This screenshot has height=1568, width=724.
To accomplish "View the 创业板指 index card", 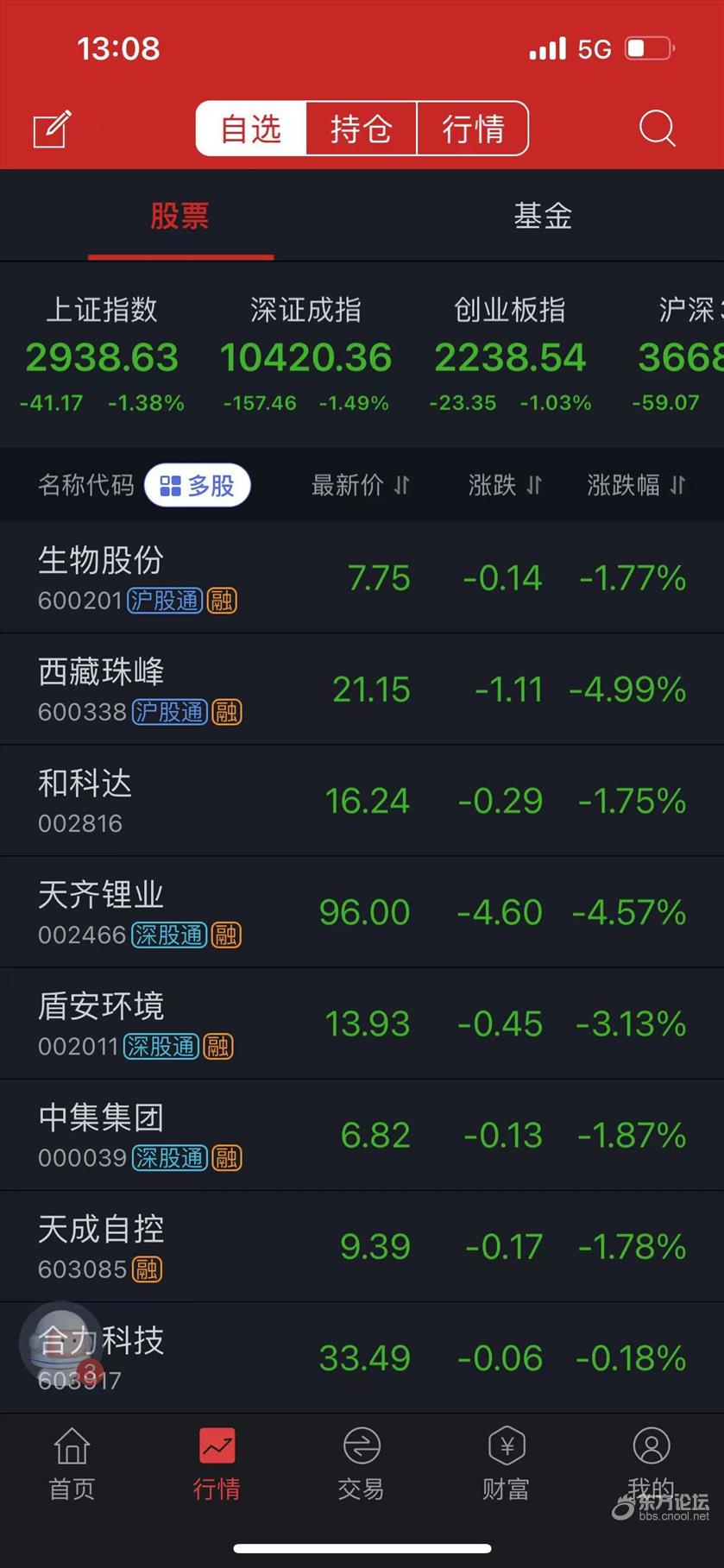I will pos(510,354).
